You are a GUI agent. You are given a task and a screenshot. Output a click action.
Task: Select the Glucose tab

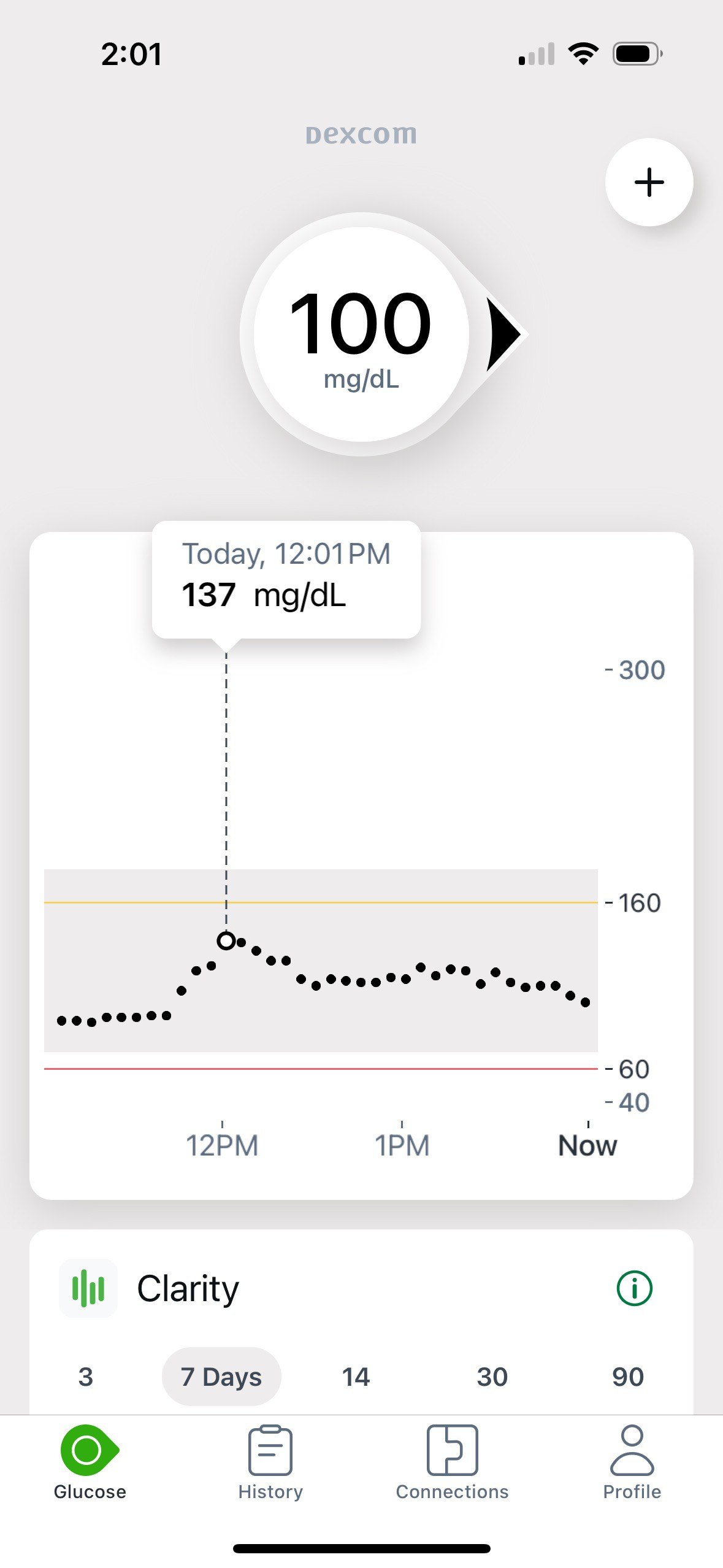click(x=90, y=1462)
